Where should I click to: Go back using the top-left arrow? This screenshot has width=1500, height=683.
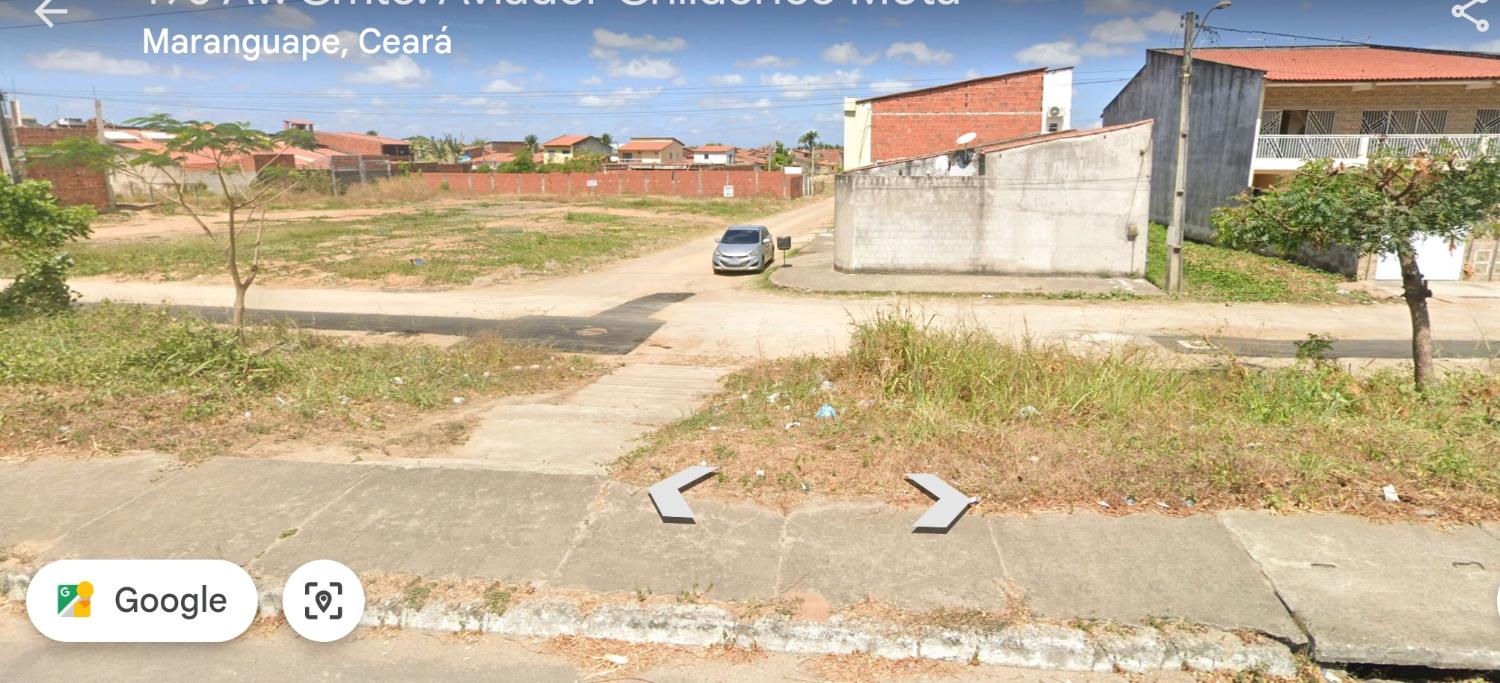coord(49,12)
